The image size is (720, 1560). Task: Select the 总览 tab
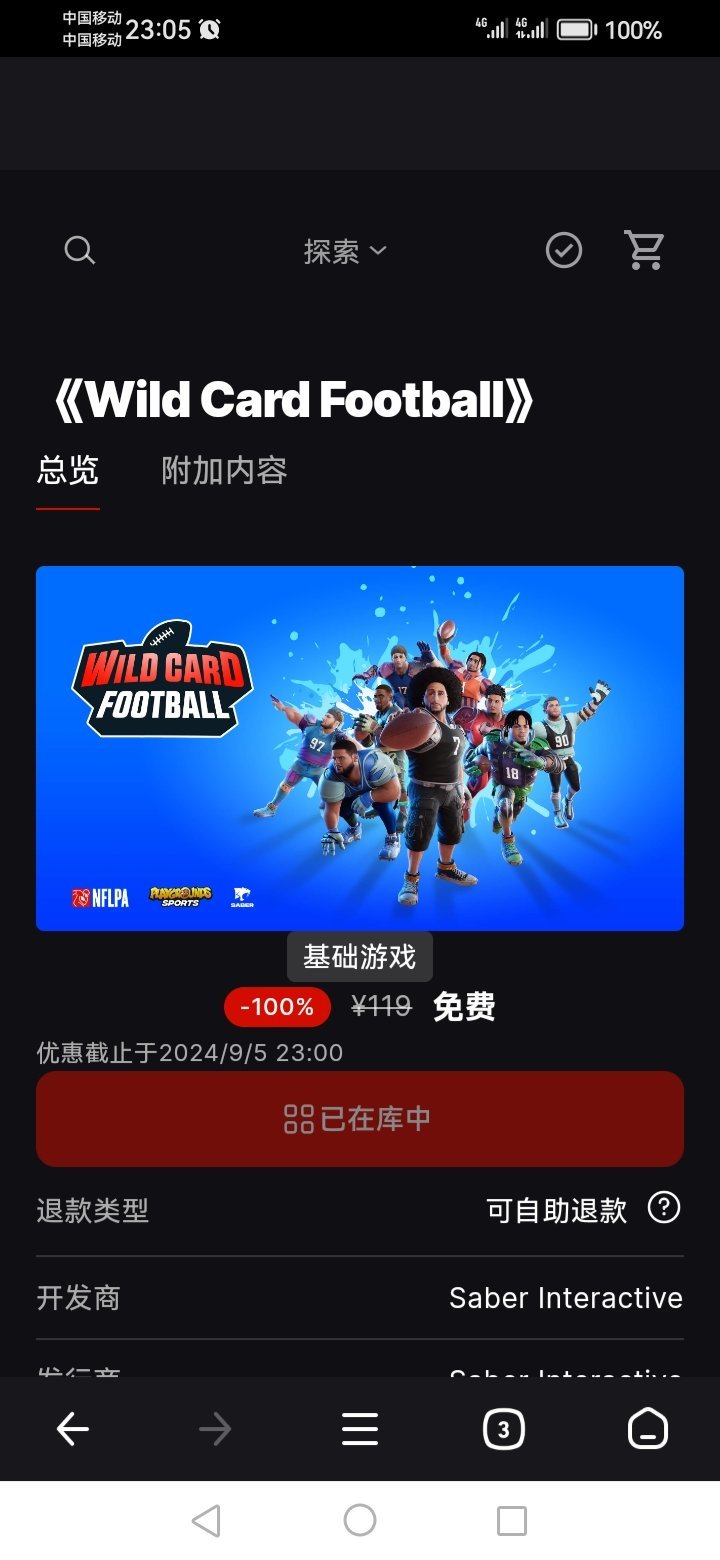pos(68,470)
